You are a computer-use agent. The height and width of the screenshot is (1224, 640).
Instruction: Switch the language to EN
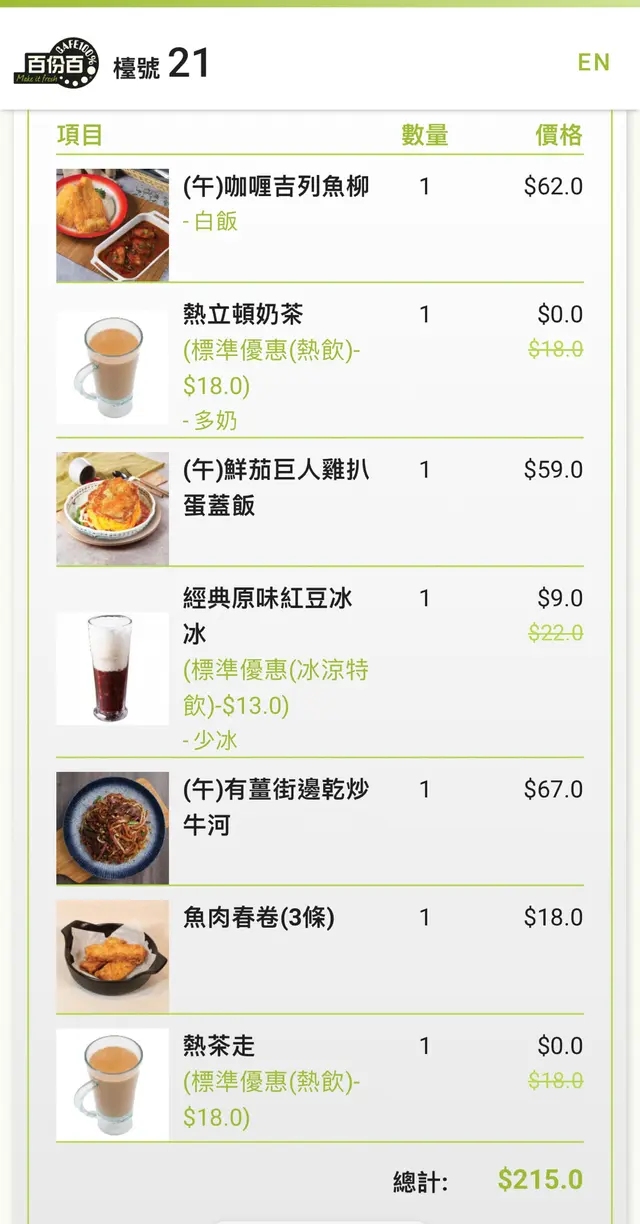(593, 62)
